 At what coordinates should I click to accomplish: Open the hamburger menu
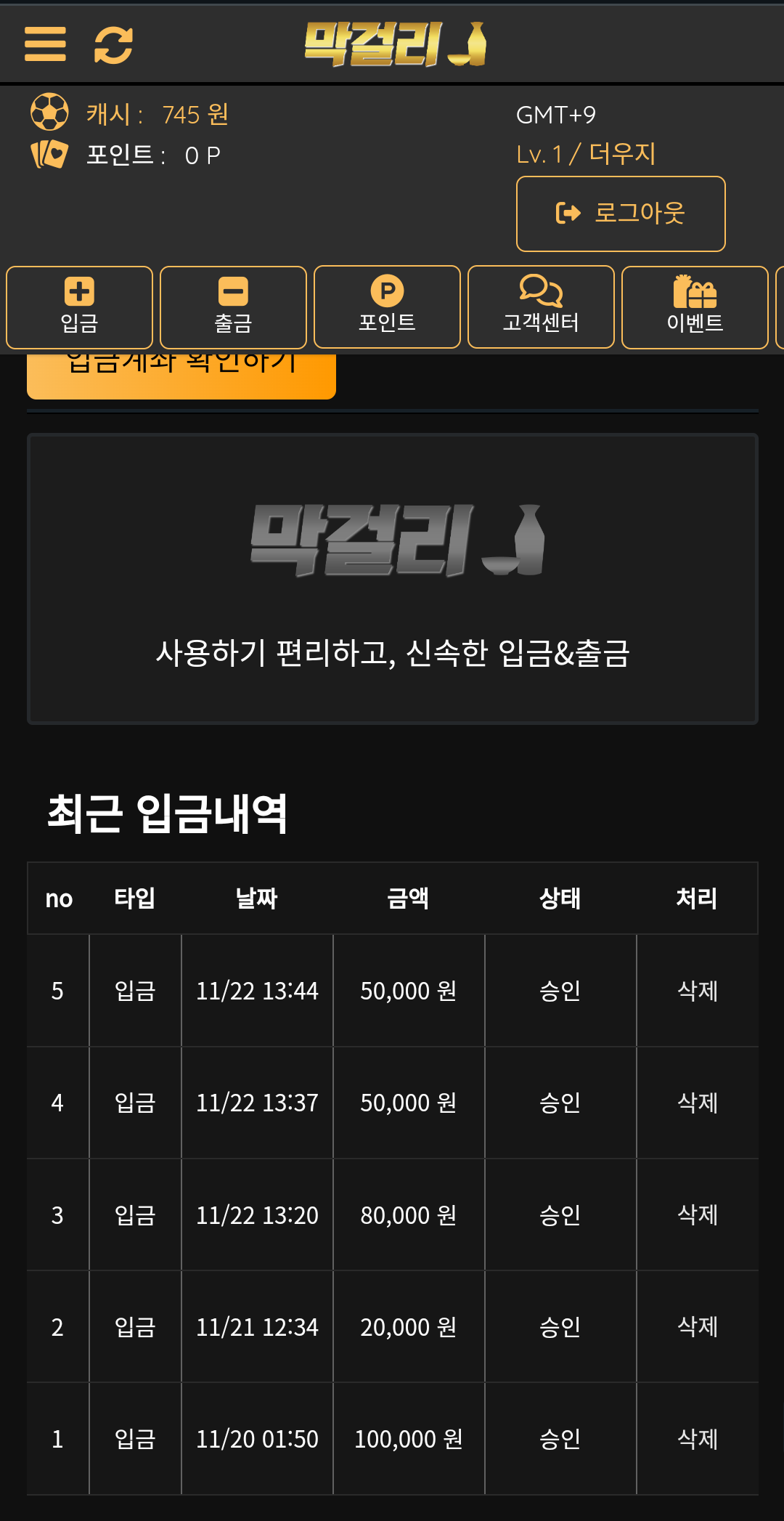point(45,44)
